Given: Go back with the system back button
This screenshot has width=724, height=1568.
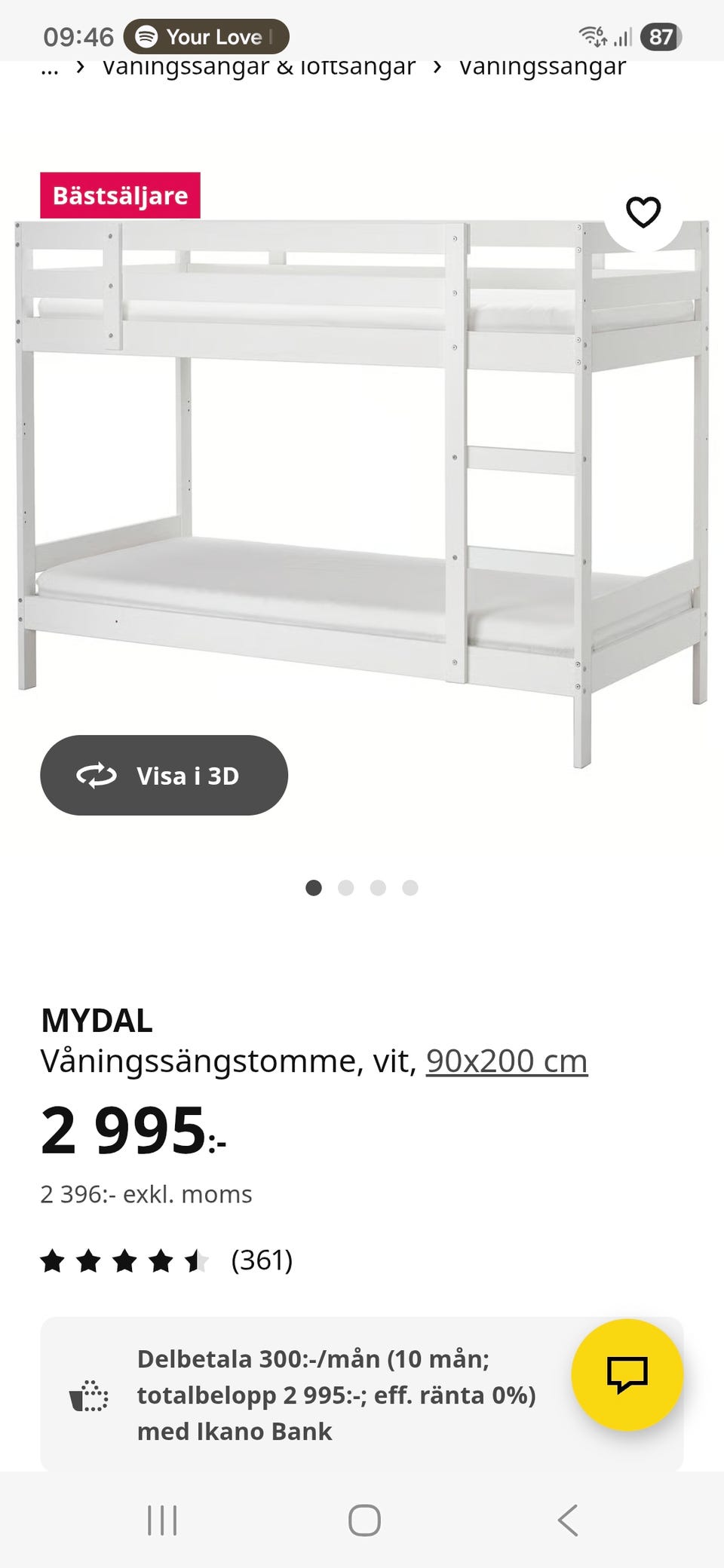Looking at the screenshot, I should click(568, 1520).
